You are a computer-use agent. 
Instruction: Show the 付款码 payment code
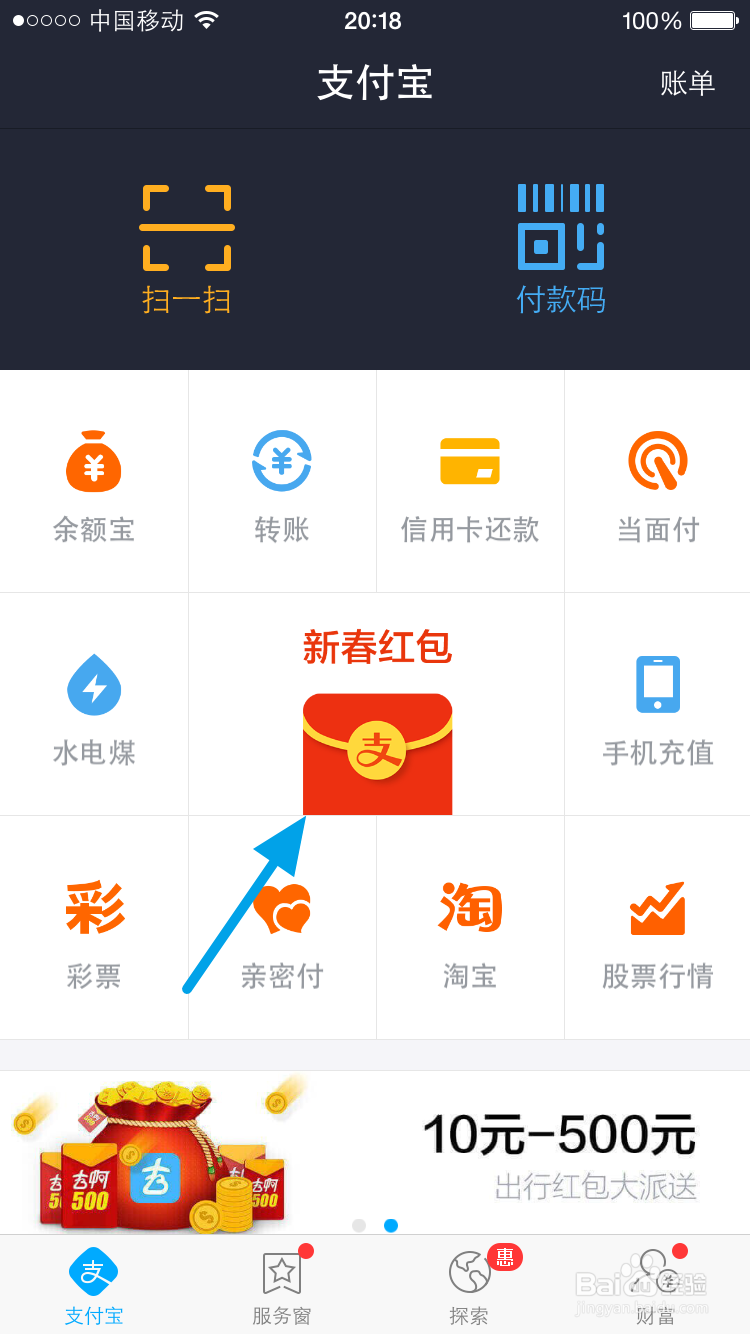pyautogui.click(x=560, y=228)
